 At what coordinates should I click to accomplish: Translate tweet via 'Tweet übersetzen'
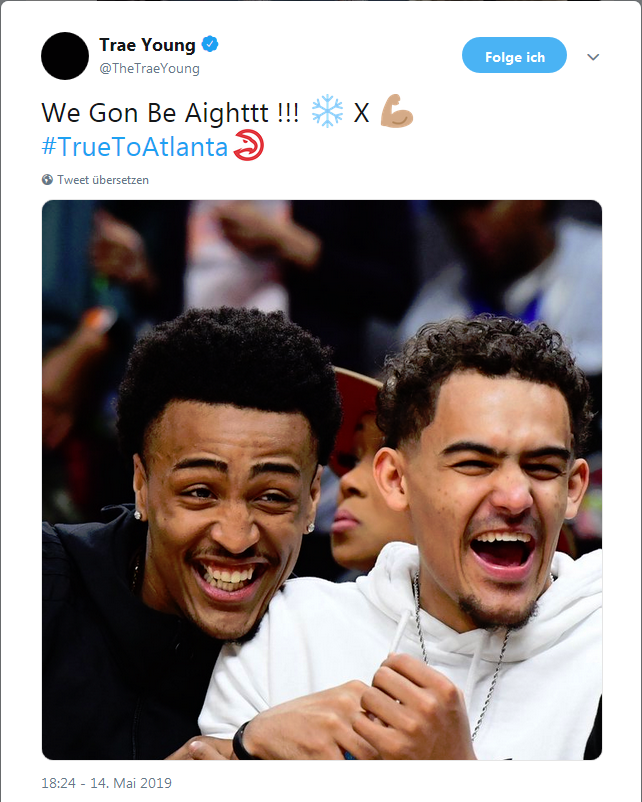(102, 180)
